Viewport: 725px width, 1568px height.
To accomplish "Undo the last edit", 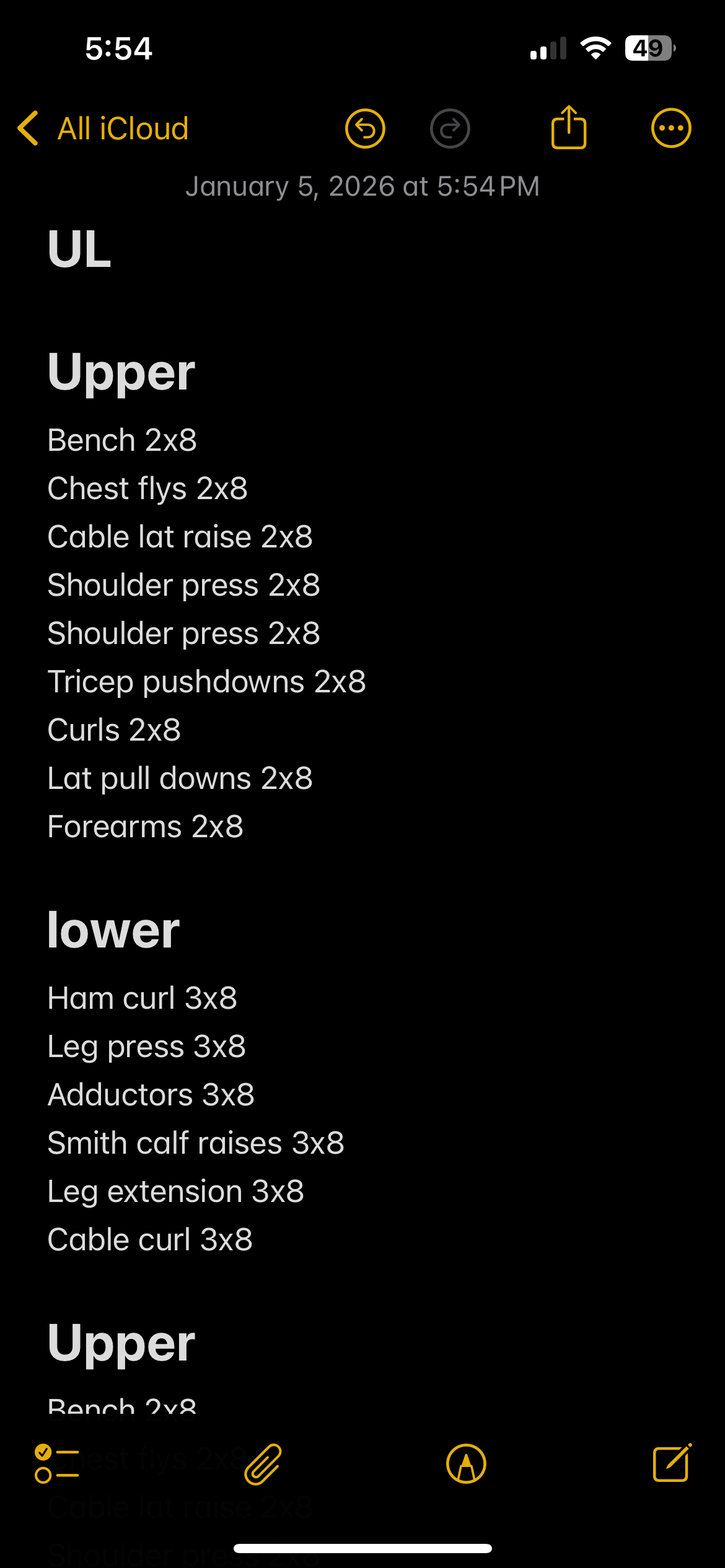I will click(365, 129).
